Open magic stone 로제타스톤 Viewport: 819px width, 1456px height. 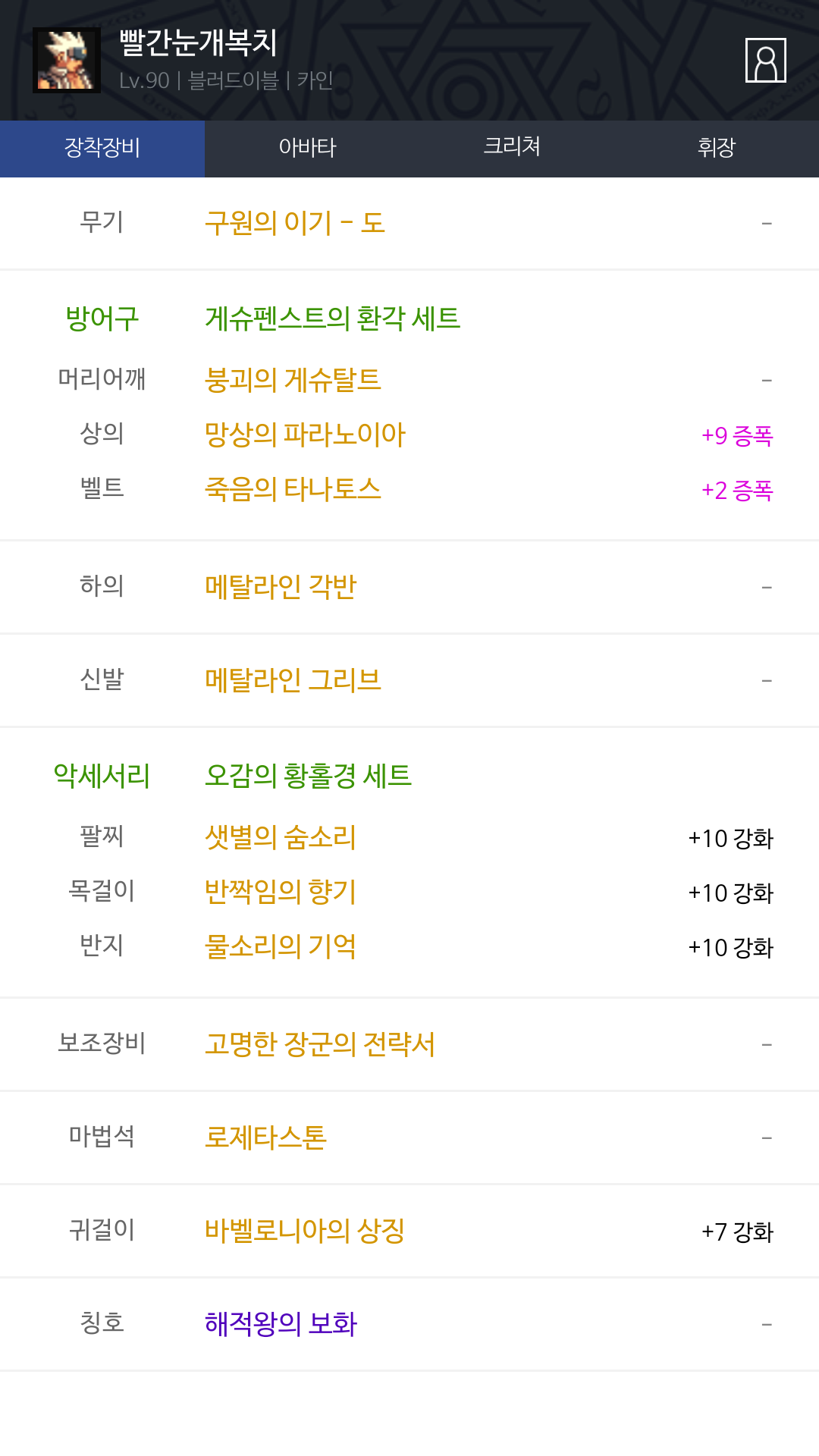tap(265, 1137)
